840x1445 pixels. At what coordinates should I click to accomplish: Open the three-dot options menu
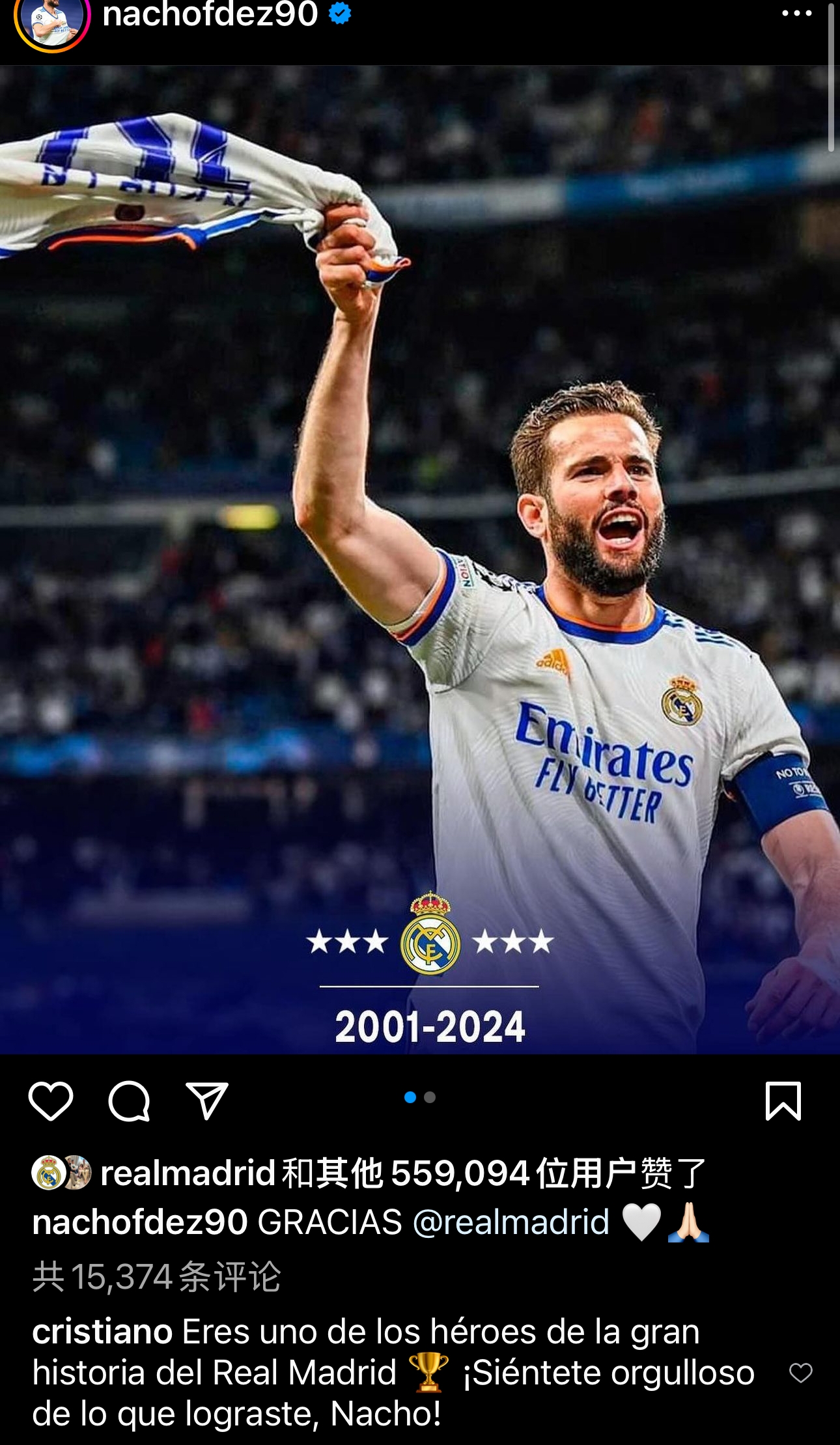pyautogui.click(x=796, y=13)
